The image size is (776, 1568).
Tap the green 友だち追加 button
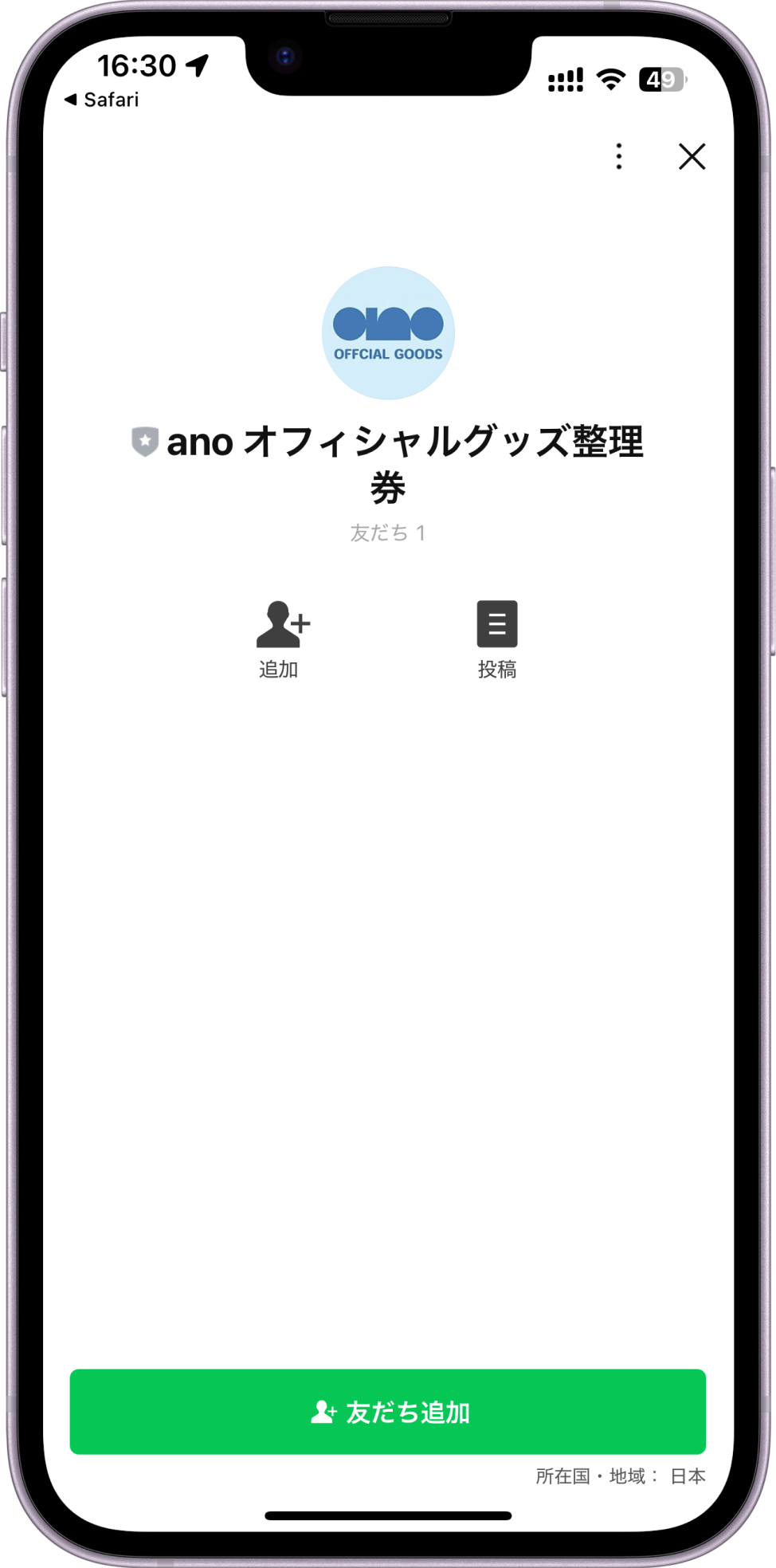(x=388, y=1412)
